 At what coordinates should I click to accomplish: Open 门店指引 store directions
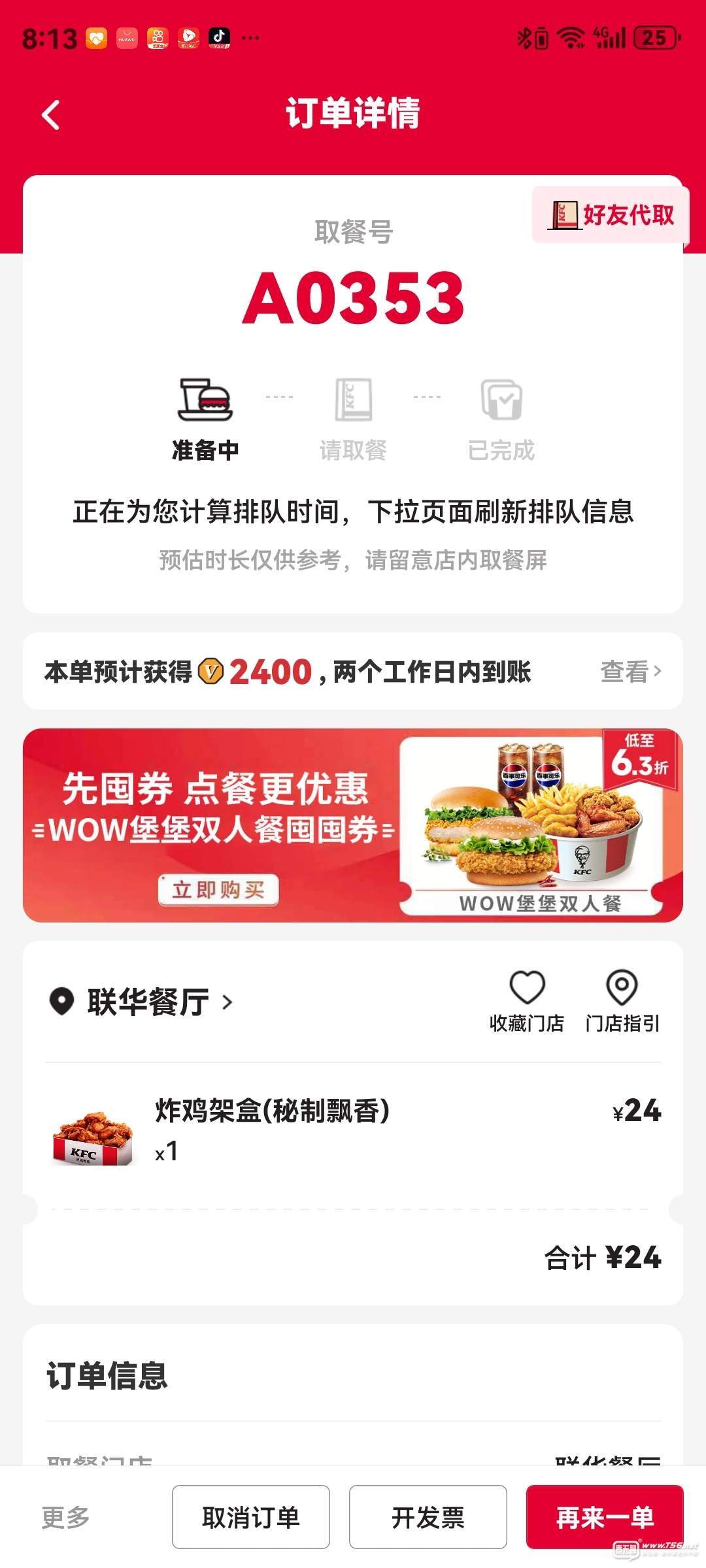click(622, 1000)
